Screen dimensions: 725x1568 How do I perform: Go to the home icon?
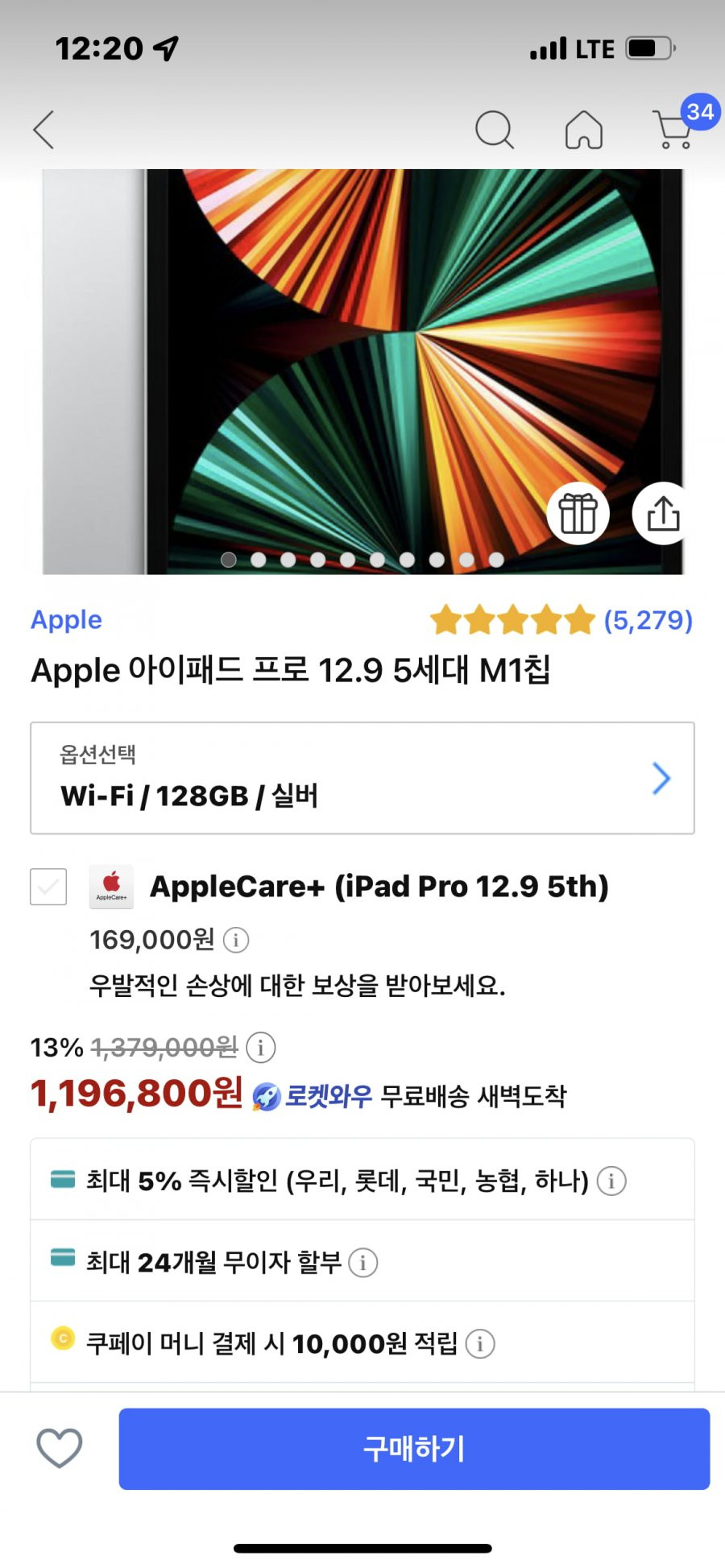coord(584,130)
